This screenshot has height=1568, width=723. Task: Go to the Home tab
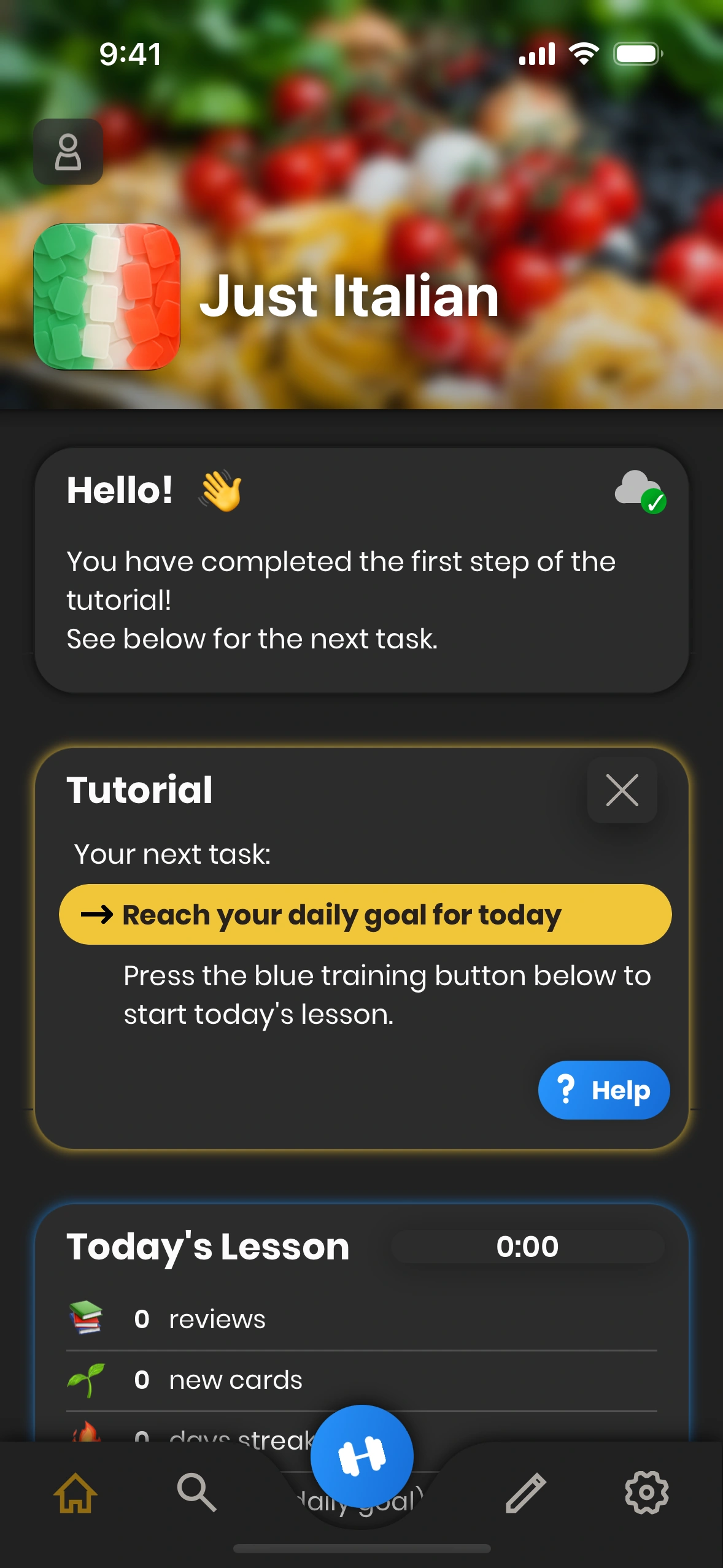[75, 1493]
